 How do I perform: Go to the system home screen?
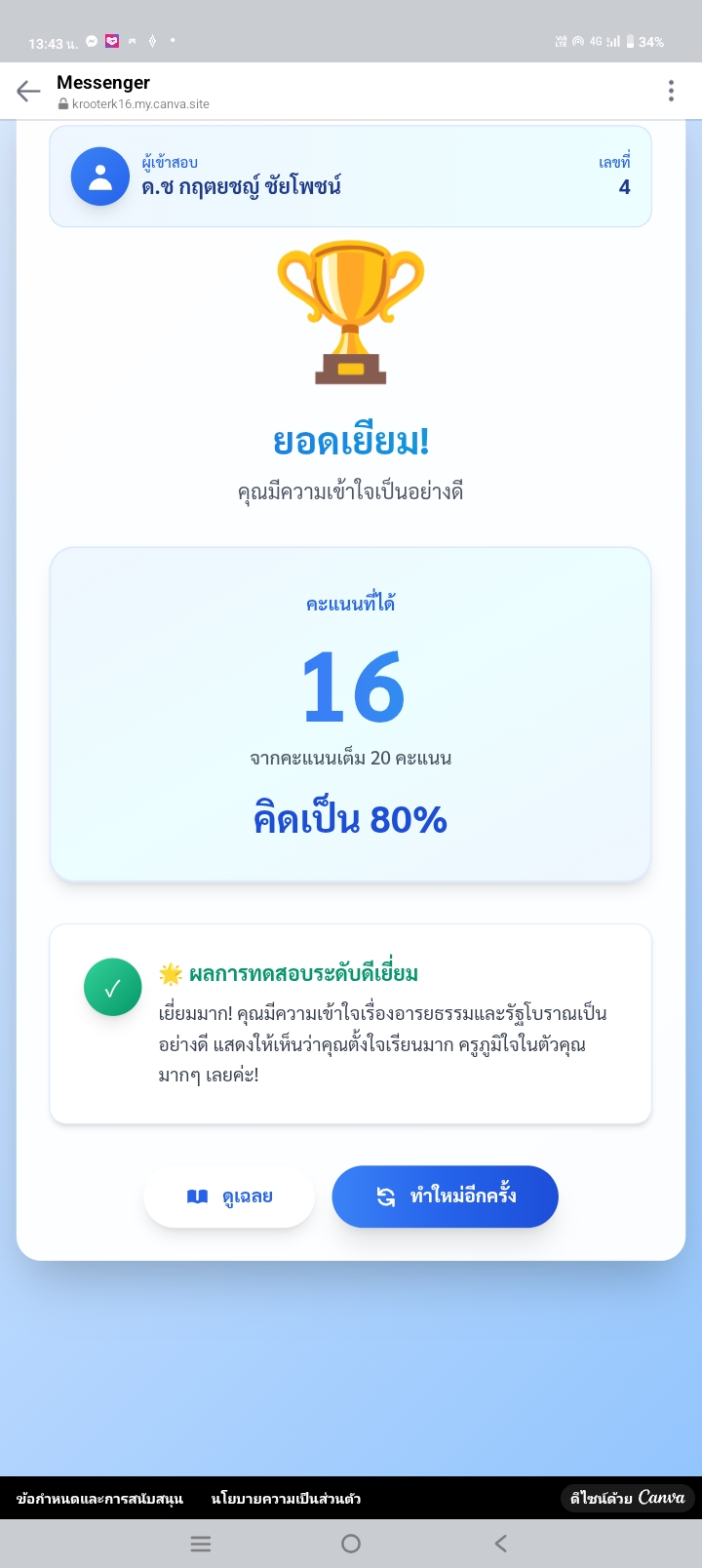(x=351, y=1544)
